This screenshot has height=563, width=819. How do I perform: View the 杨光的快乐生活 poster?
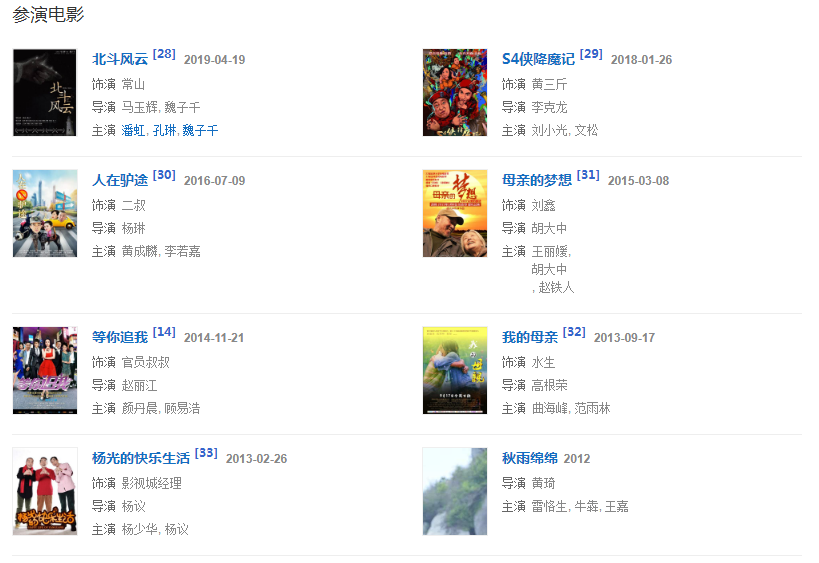click(45, 491)
